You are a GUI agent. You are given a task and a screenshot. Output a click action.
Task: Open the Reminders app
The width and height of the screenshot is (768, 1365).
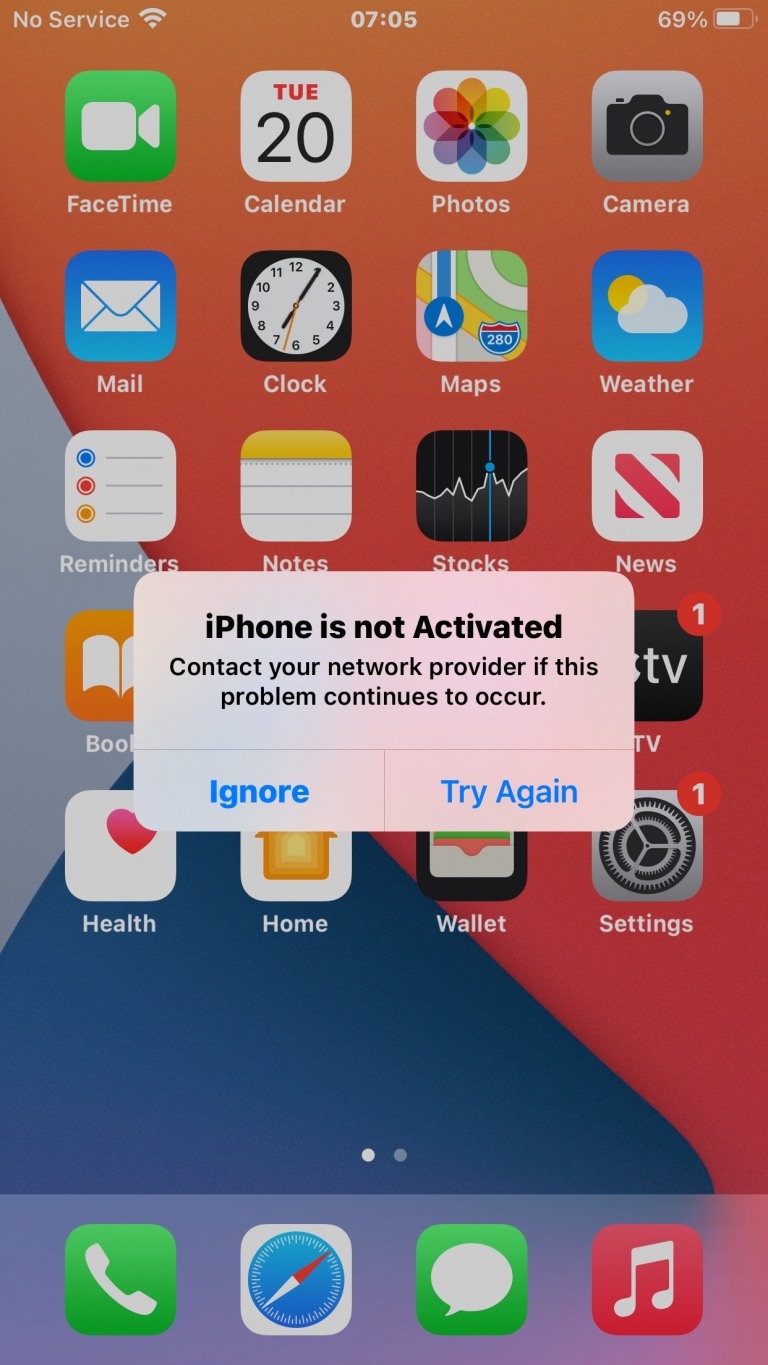coord(120,486)
